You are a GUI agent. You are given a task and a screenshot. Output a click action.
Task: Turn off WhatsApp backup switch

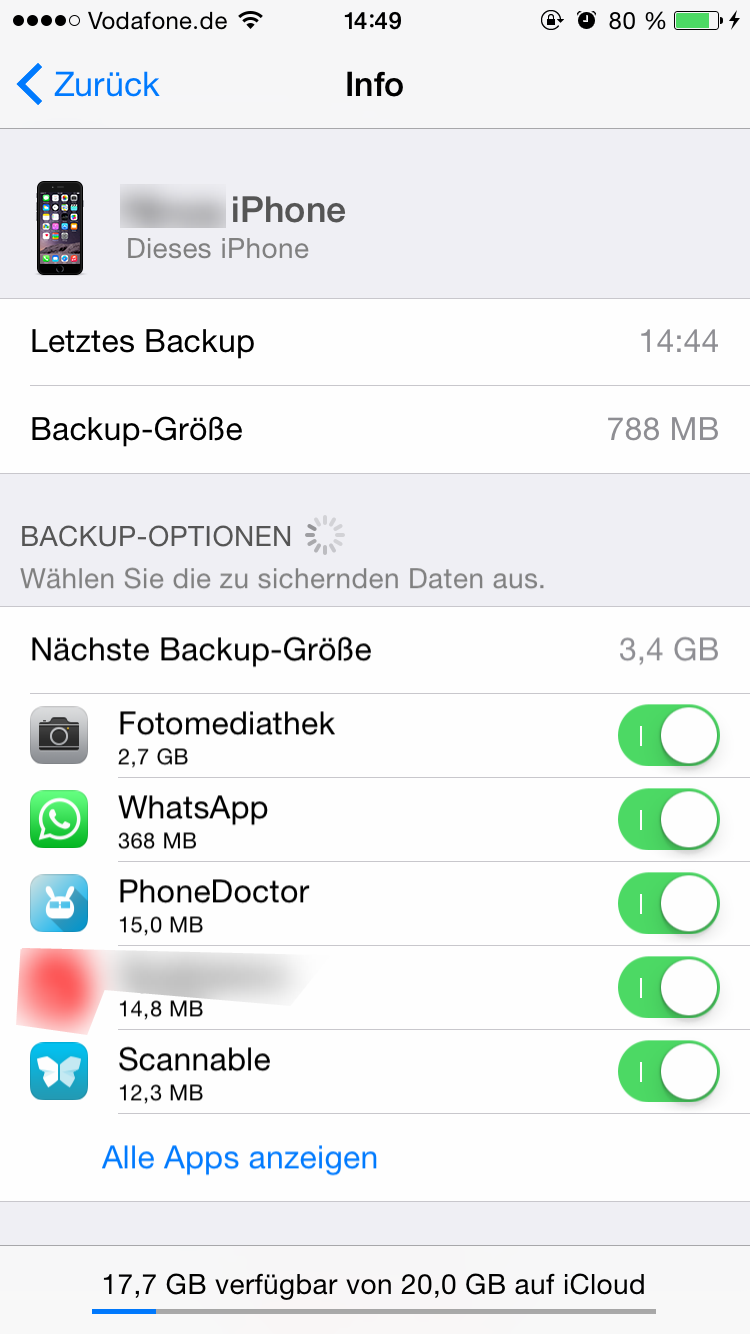tap(669, 820)
